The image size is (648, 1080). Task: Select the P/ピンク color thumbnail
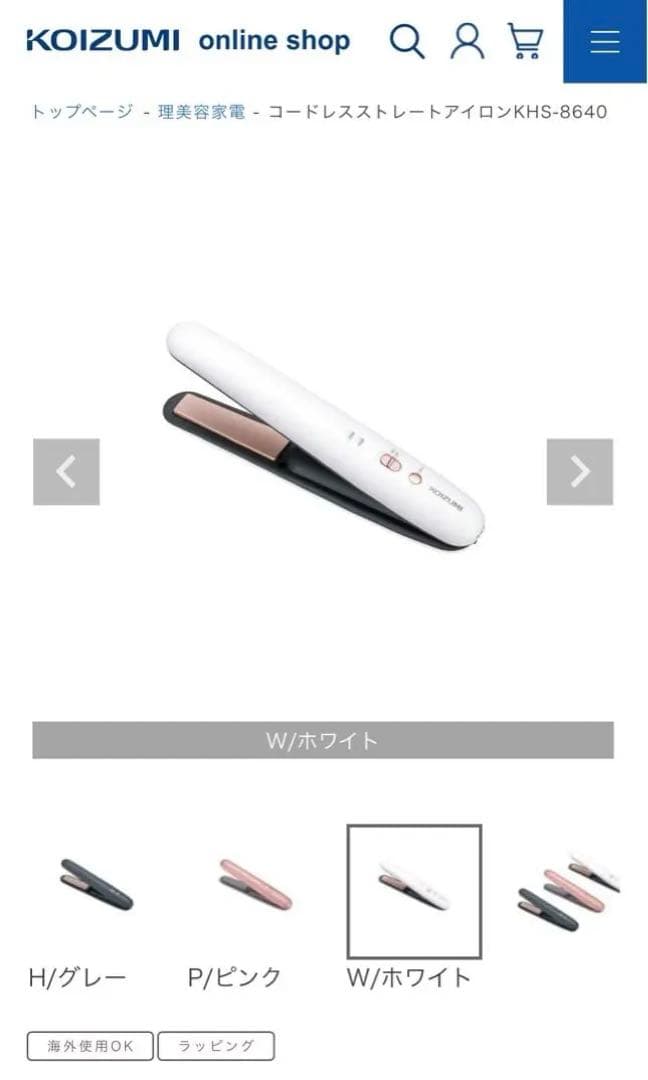coord(255,885)
